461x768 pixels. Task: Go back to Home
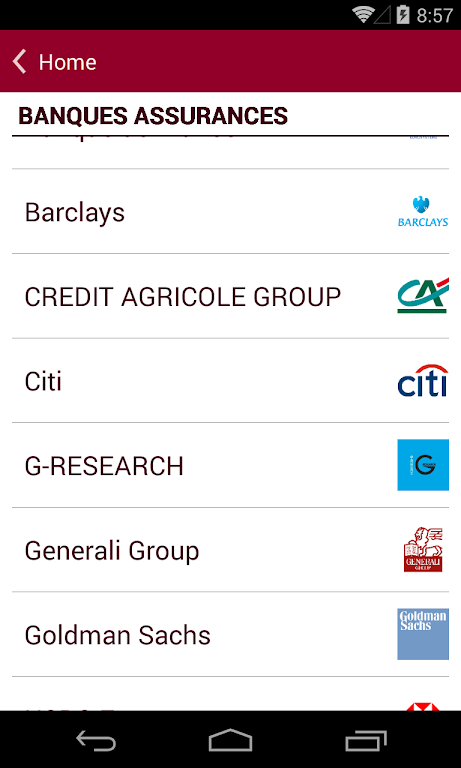[55, 62]
